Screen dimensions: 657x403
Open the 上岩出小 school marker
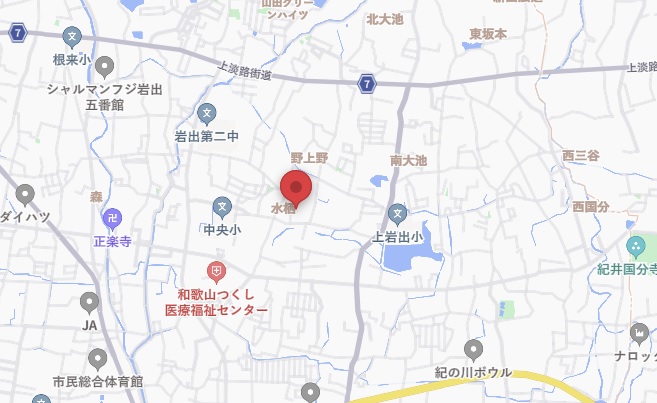point(398,213)
